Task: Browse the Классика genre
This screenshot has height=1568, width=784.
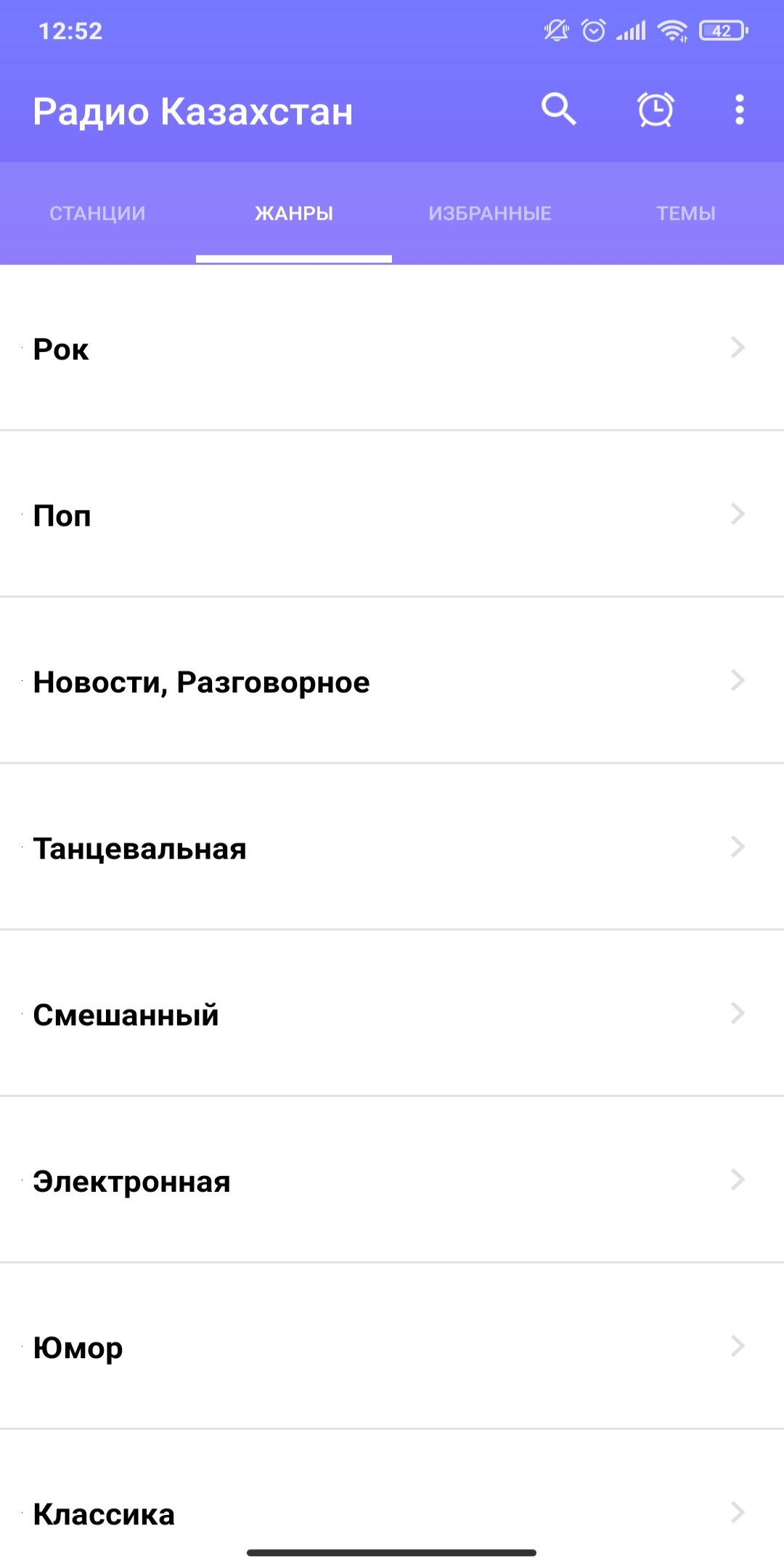Action: click(392, 1513)
